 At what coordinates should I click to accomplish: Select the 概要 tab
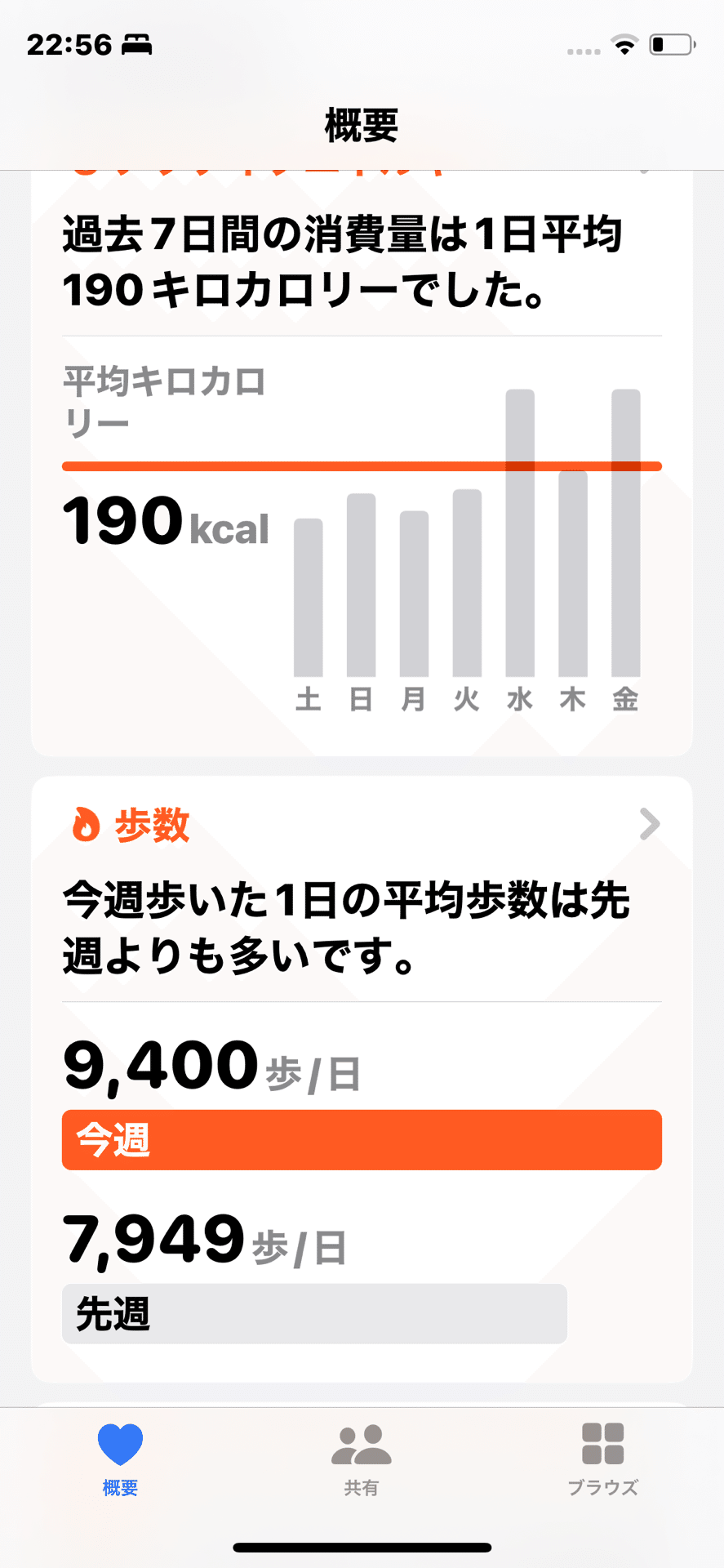[120, 1460]
